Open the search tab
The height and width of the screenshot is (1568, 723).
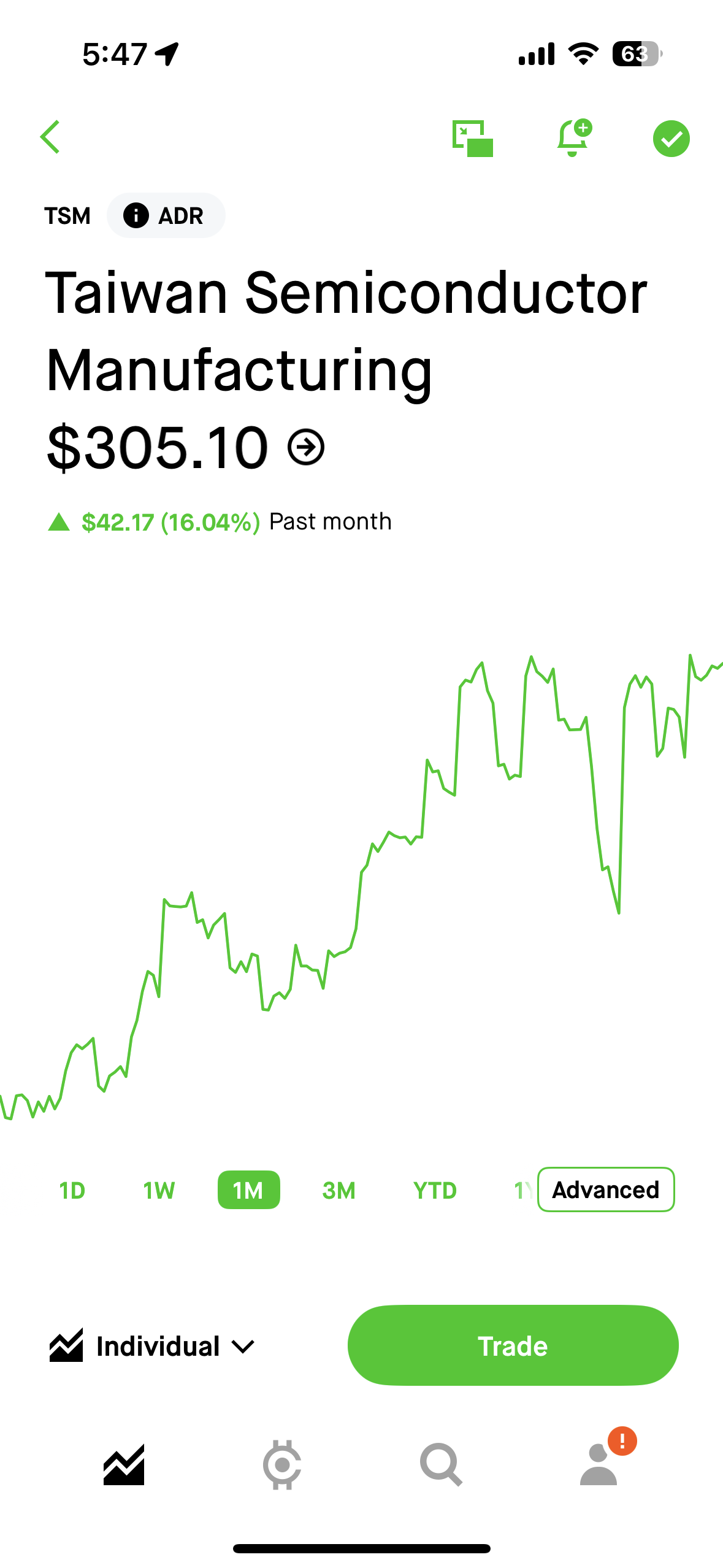[x=440, y=1465]
